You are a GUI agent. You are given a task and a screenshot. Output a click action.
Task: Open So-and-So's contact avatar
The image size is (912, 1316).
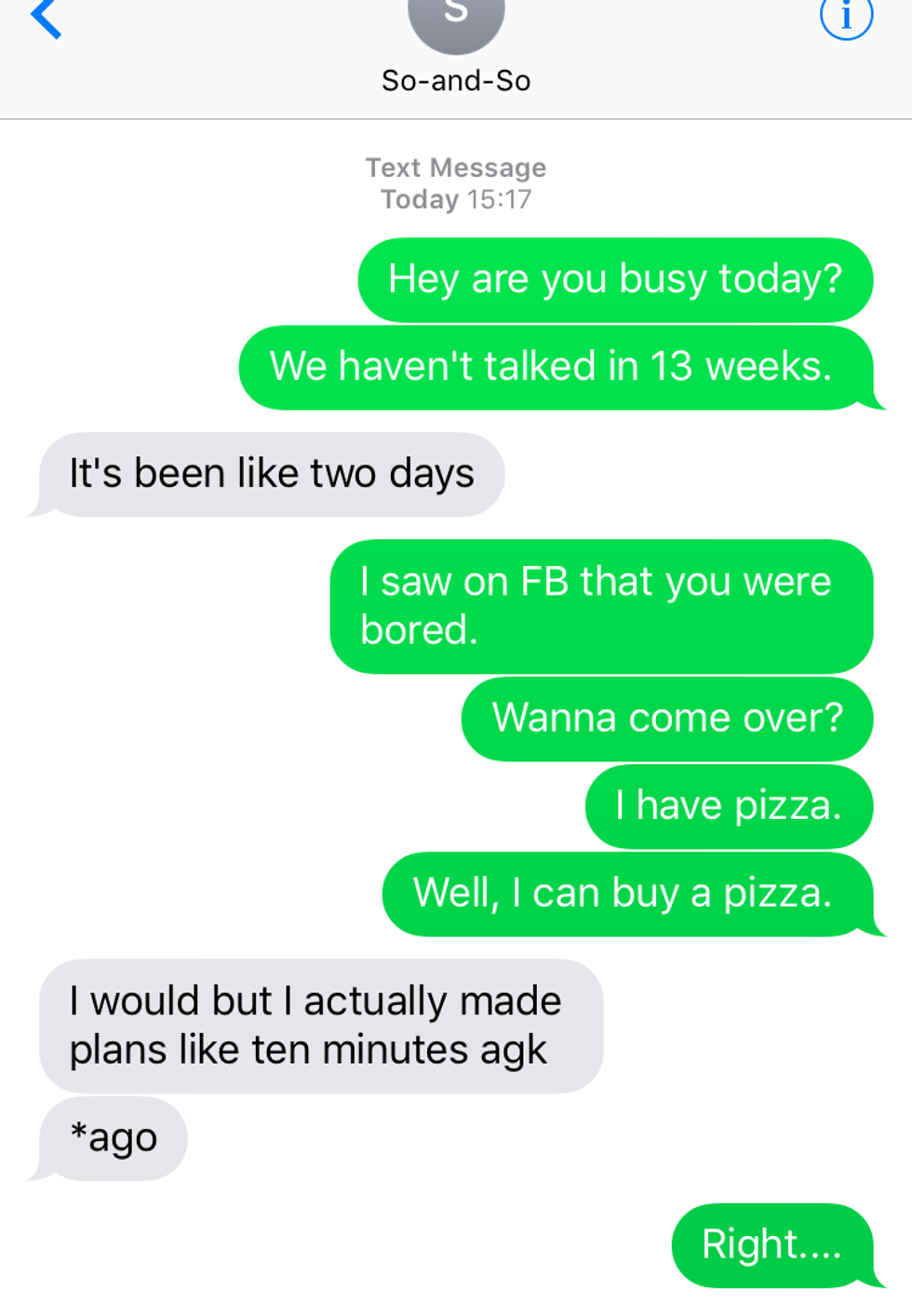pyautogui.click(x=456, y=20)
